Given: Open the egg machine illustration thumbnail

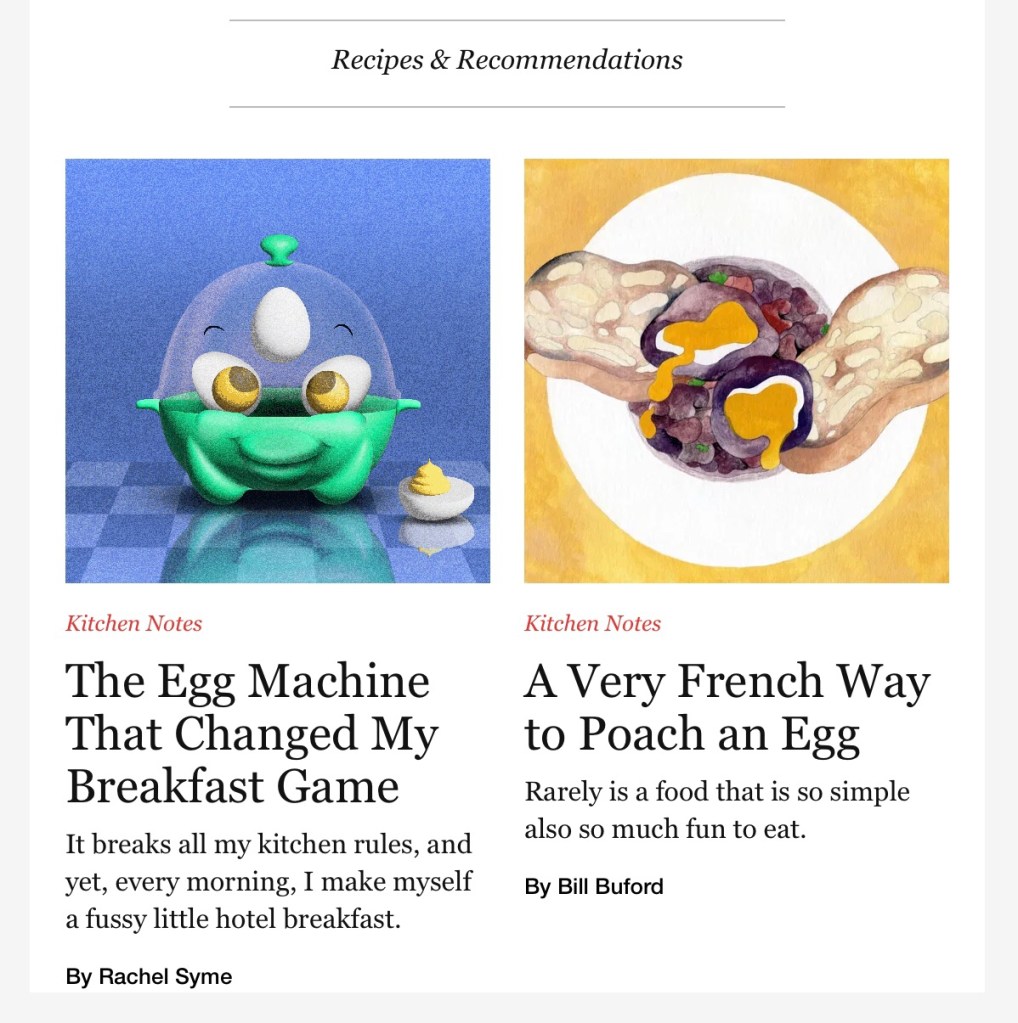Looking at the screenshot, I should [277, 371].
